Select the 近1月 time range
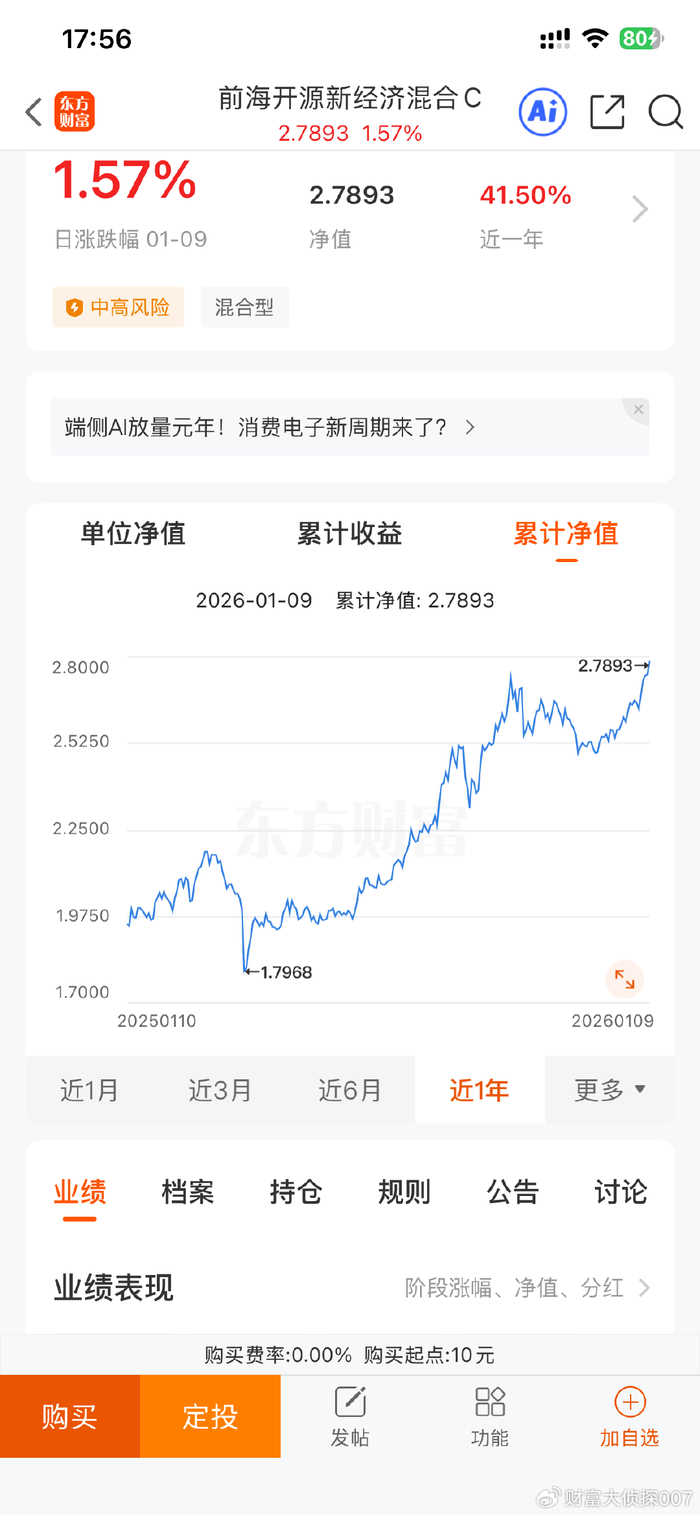Screen dimensions: 700x1515 pyautogui.click(x=89, y=1090)
